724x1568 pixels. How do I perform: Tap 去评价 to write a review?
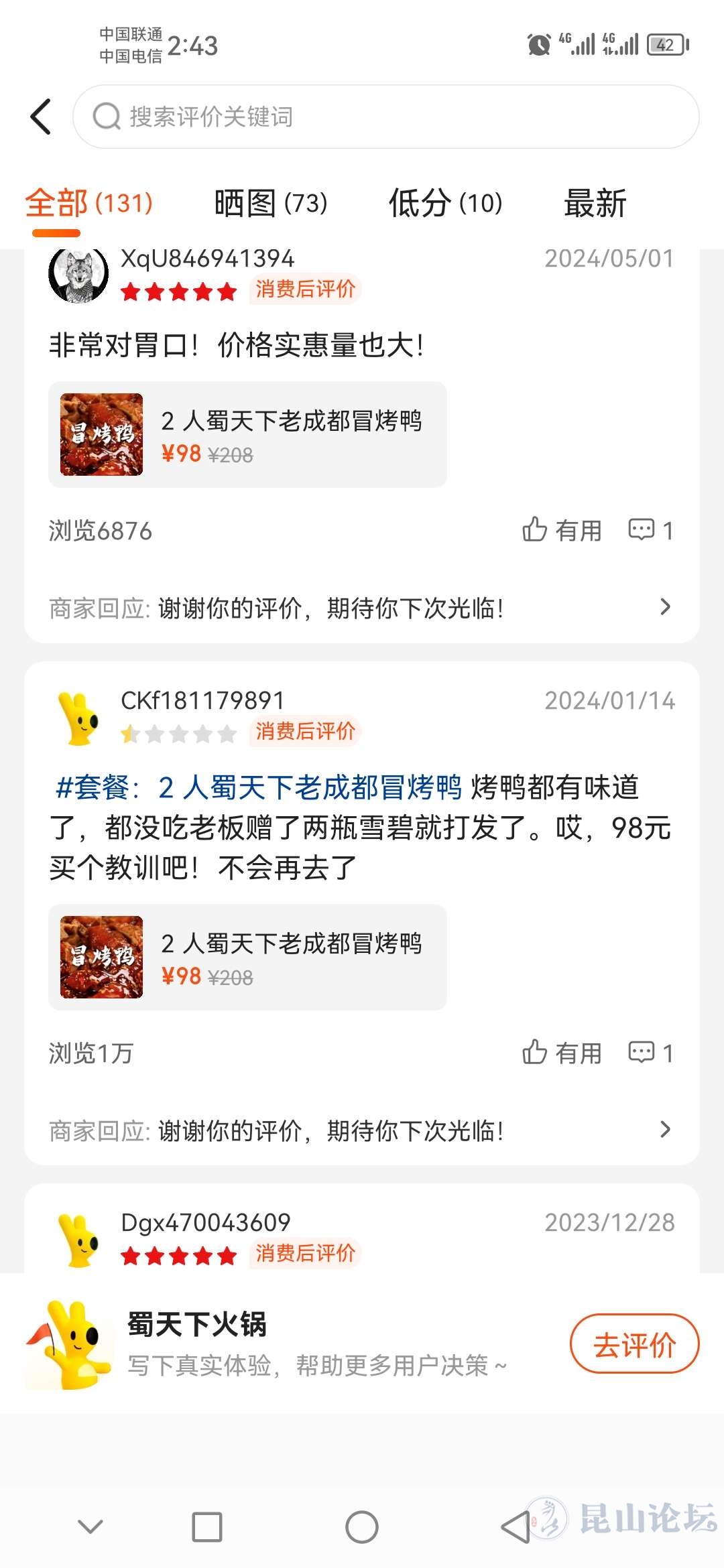pos(634,1344)
